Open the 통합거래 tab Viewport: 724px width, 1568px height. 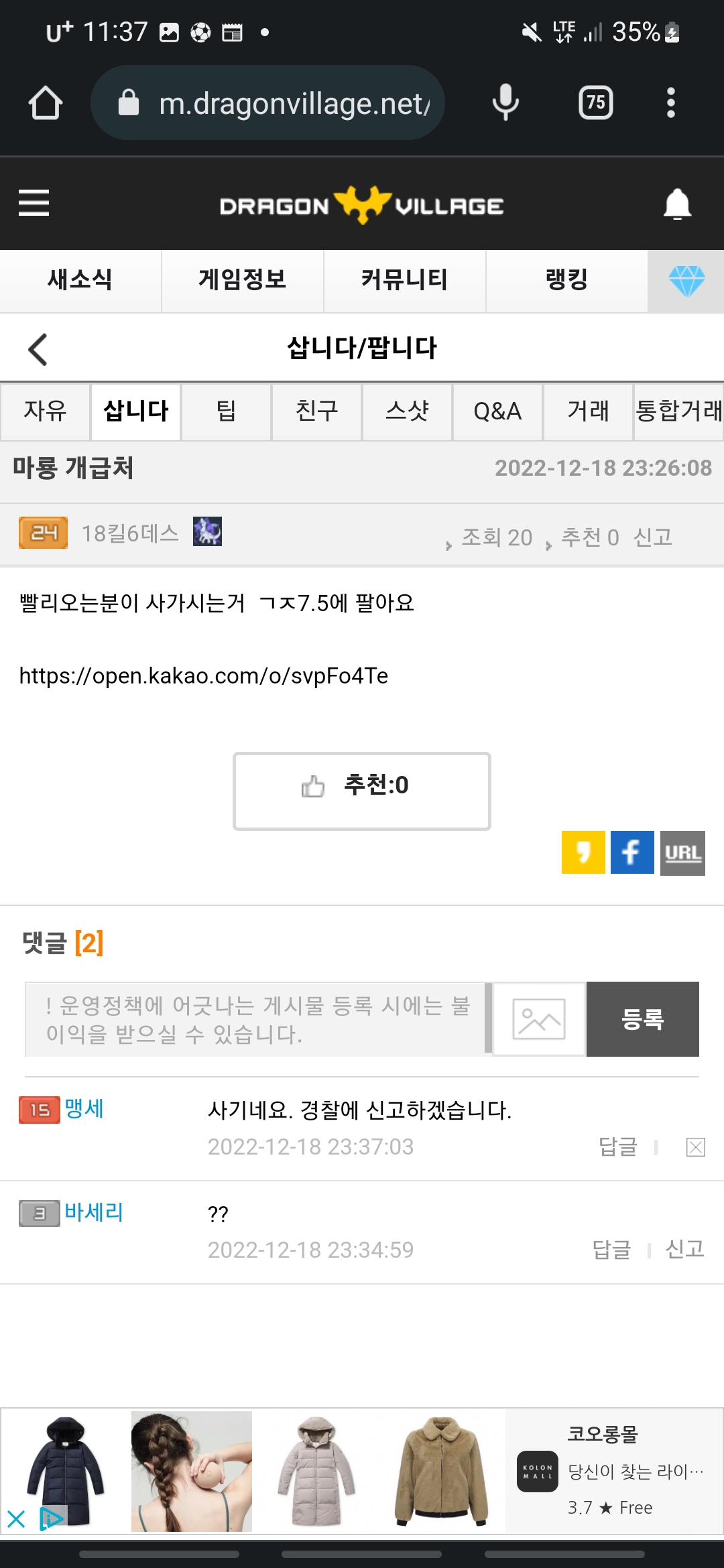point(678,411)
